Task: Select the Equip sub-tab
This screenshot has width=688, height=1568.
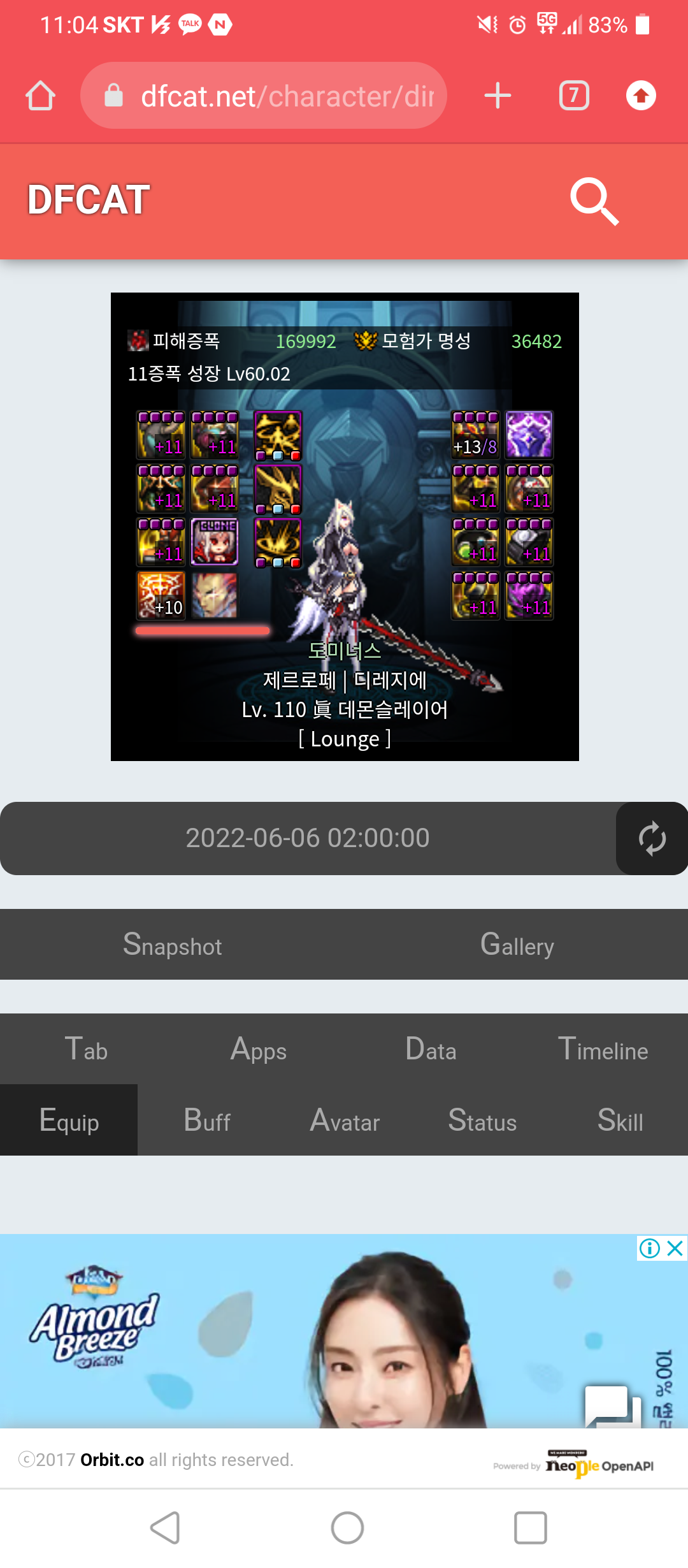Action: [69, 1120]
